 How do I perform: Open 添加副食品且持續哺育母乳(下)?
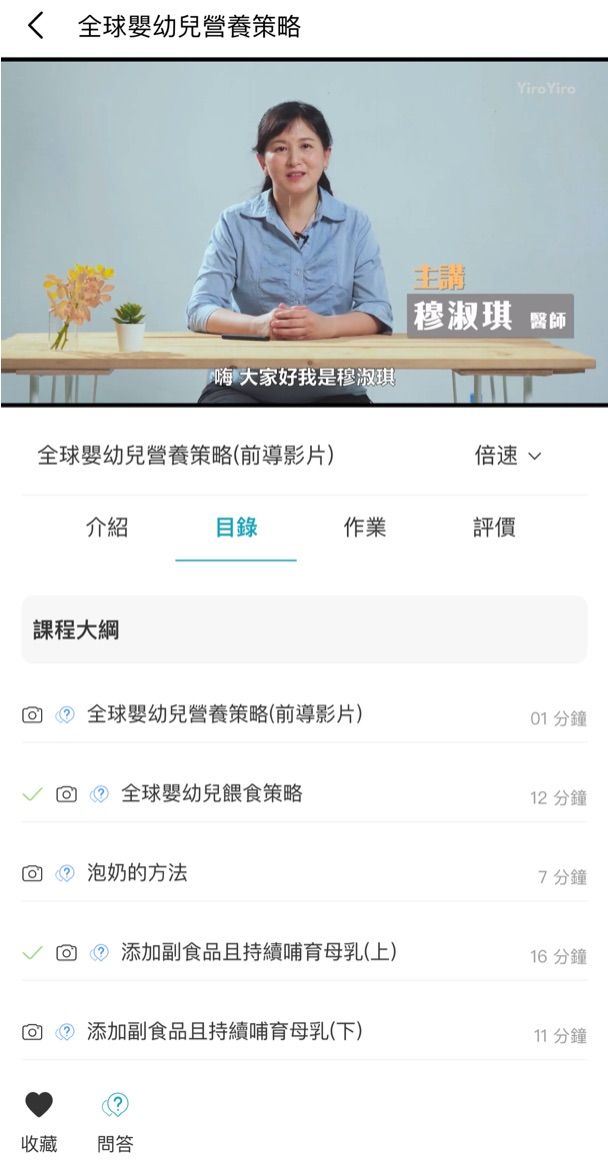coord(304,1032)
